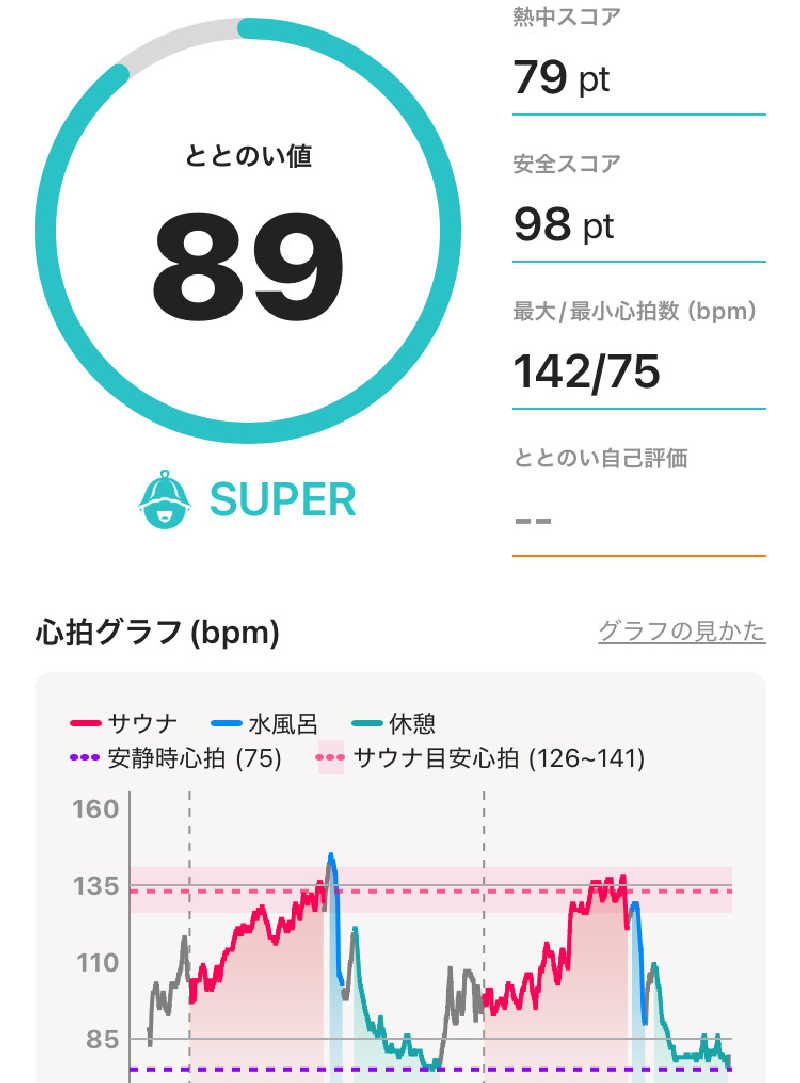Open the グラフの見かた graph guide link
Viewport: 800px width, 1083px height.
click(681, 631)
